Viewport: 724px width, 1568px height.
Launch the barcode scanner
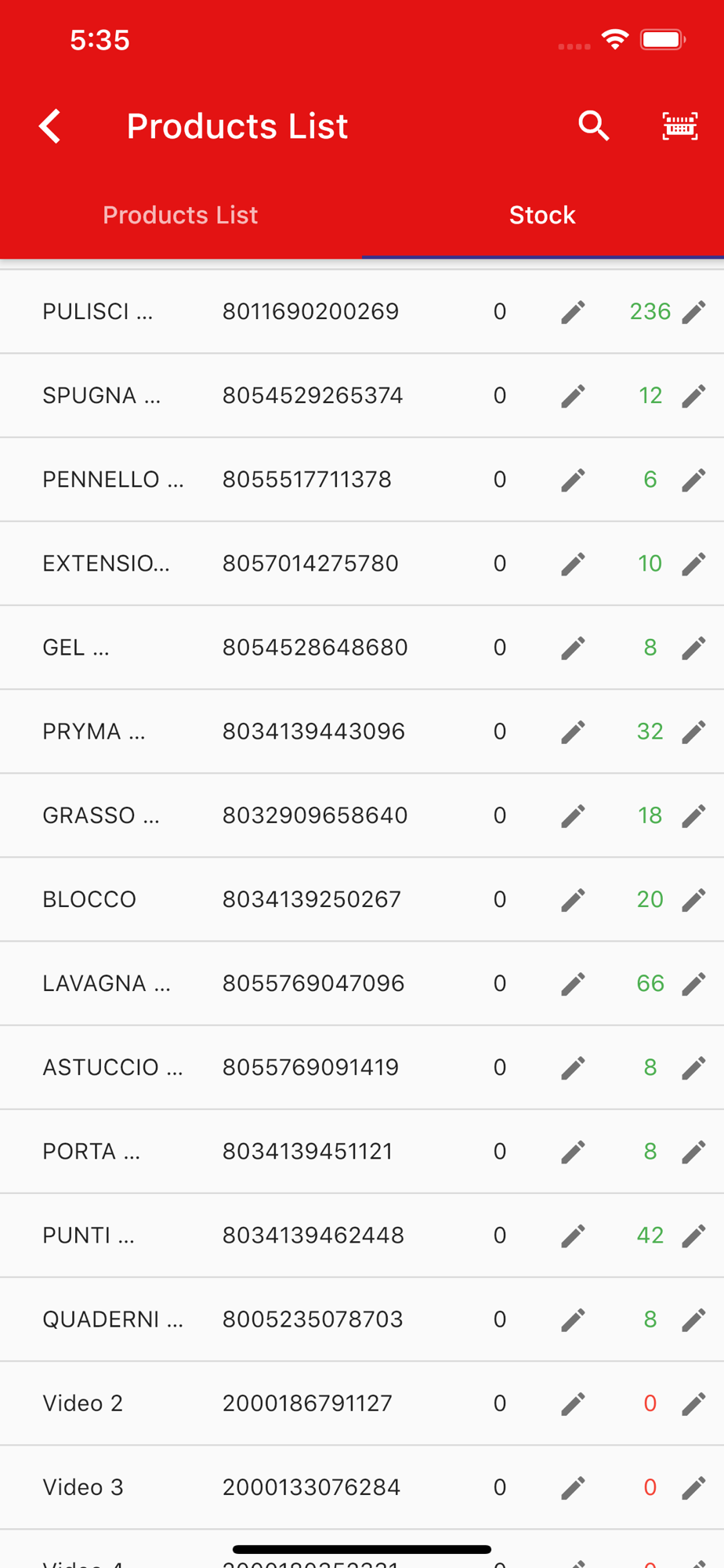pyautogui.click(x=679, y=125)
